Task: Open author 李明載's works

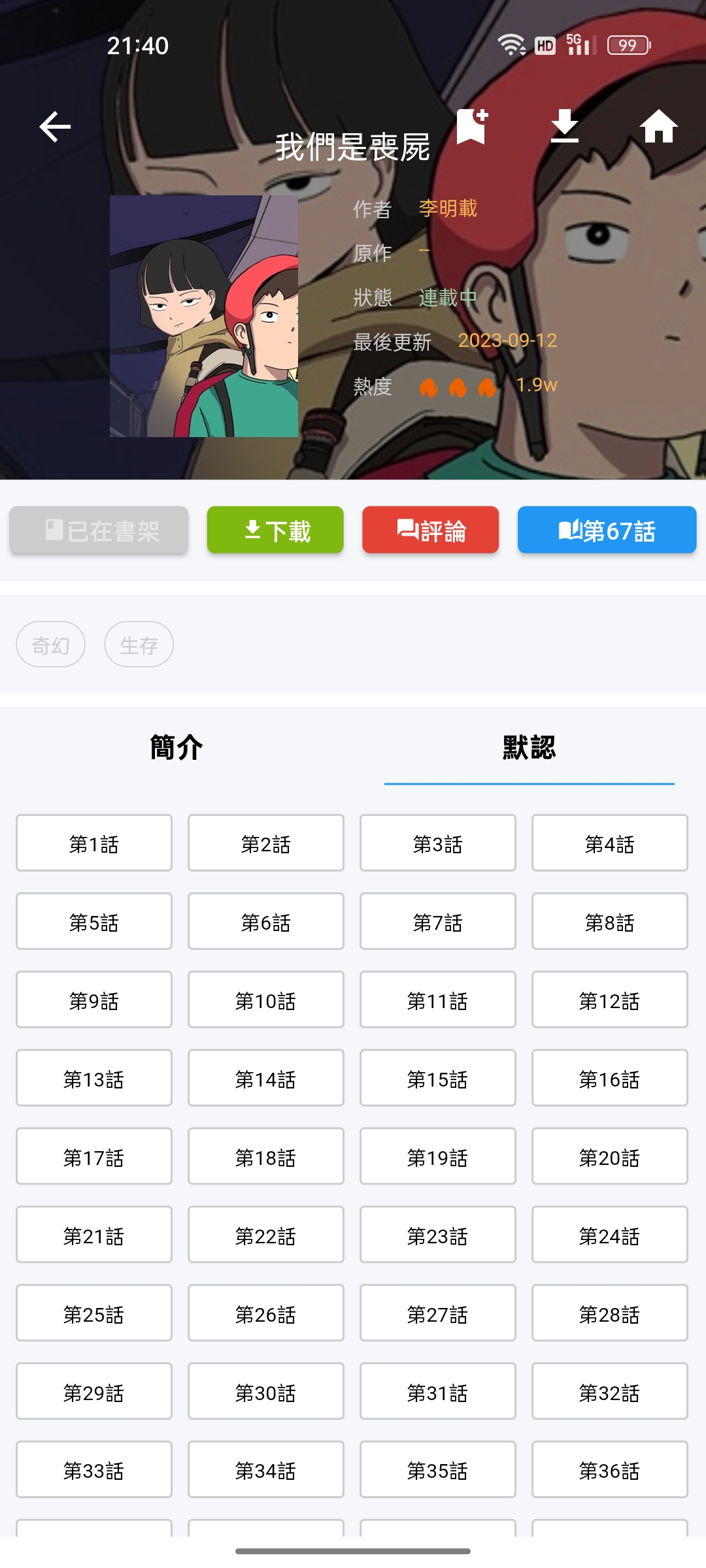Action: 448,208
